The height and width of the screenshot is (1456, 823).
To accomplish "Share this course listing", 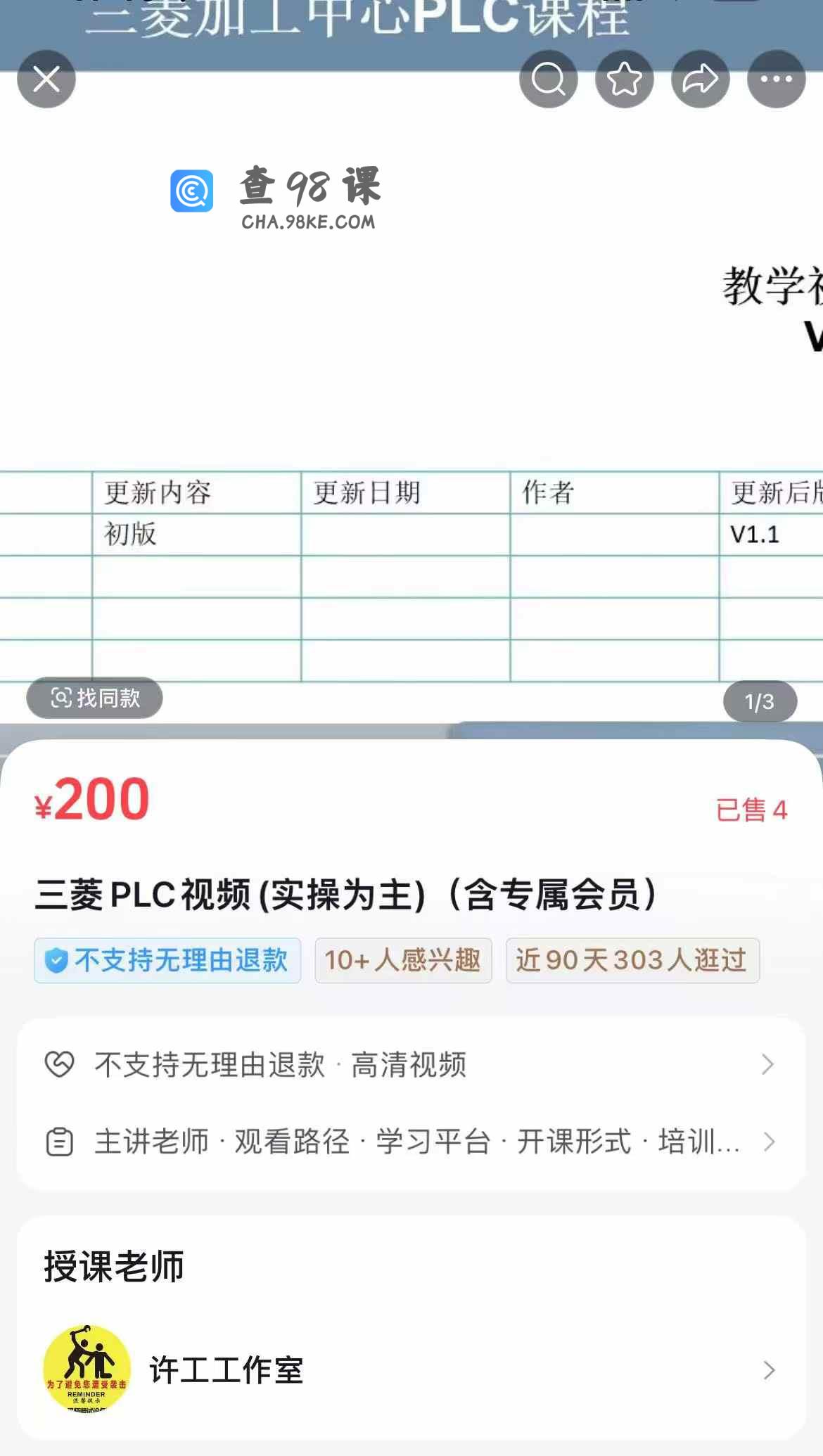I will click(700, 79).
